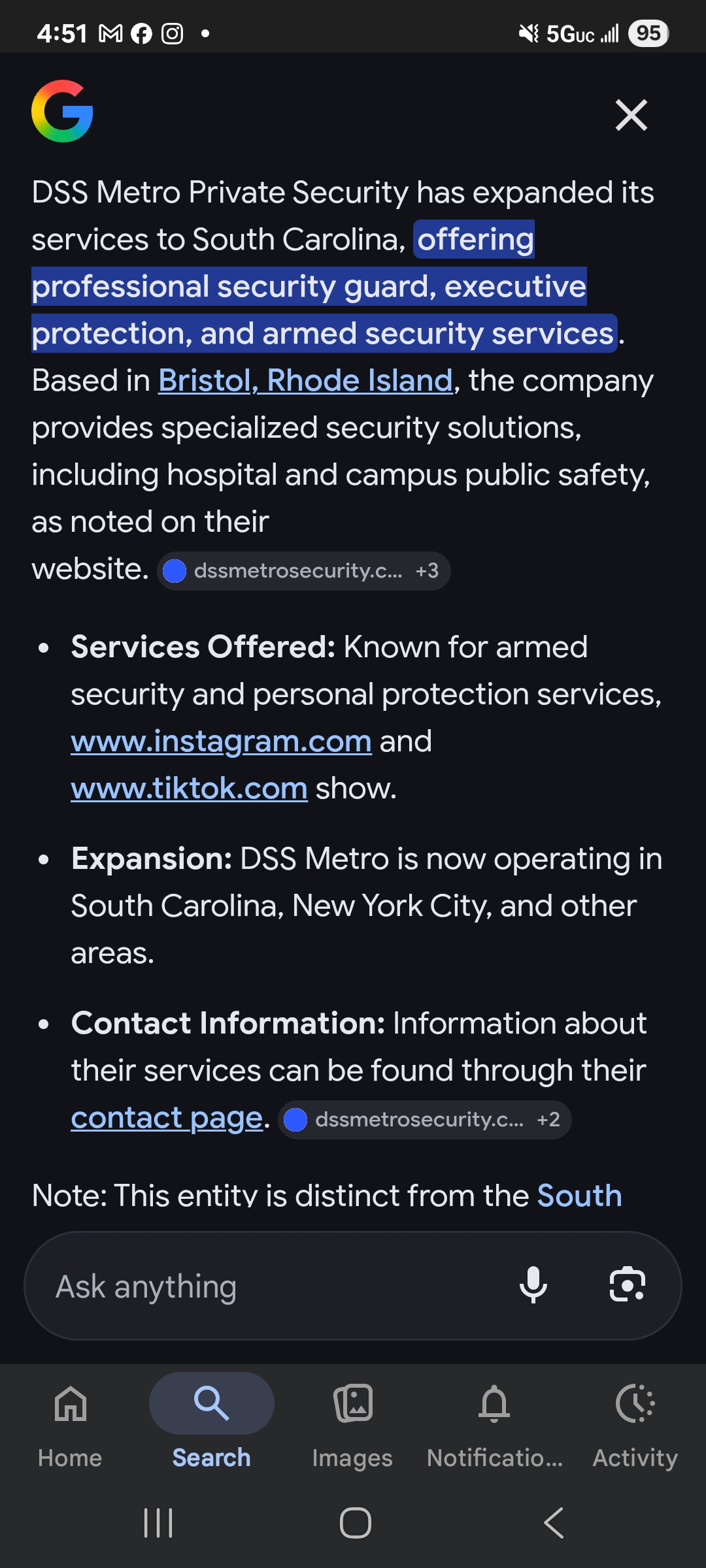Tap the Ask anything input field
The width and height of the screenshot is (706, 1568).
pyautogui.click(x=275, y=1286)
